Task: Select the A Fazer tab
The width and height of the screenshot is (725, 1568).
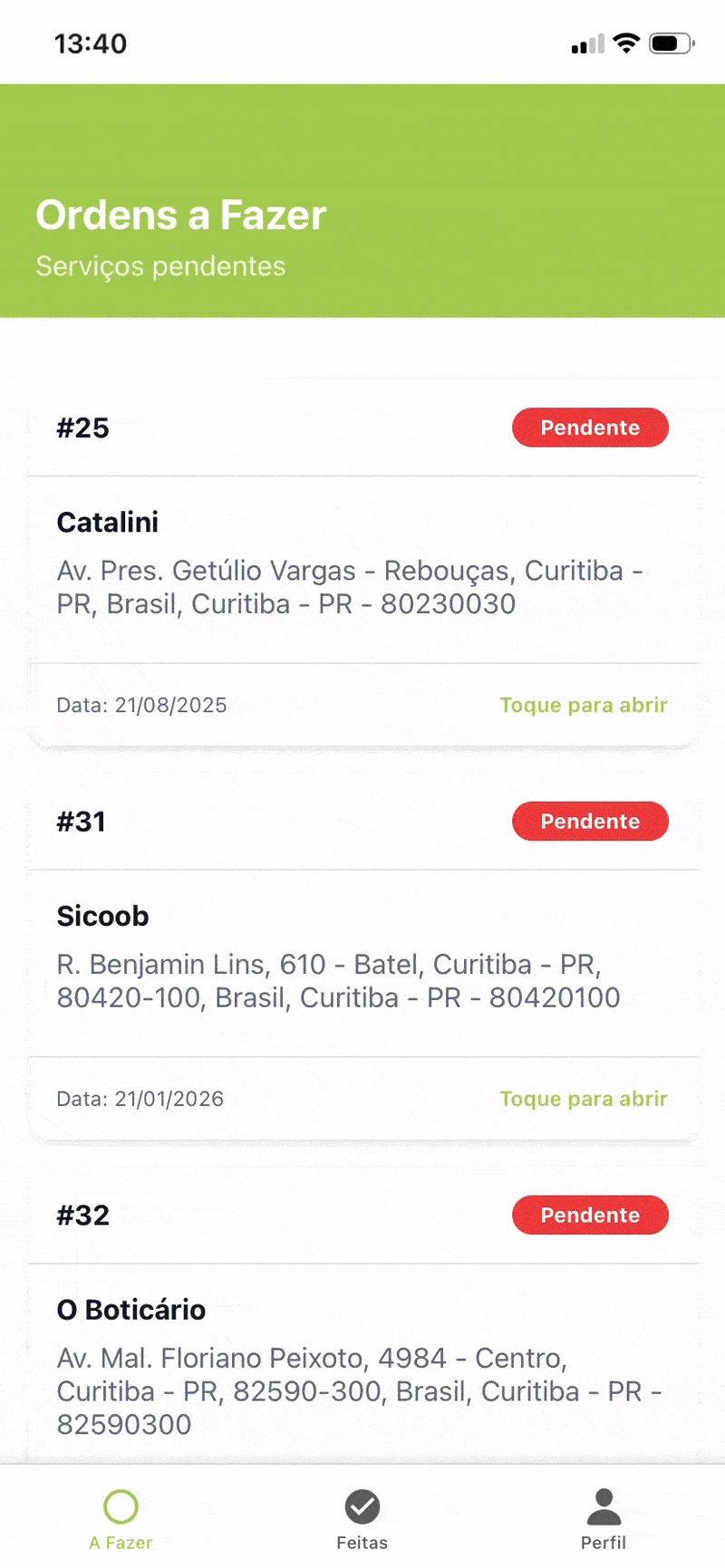Action: [x=121, y=1517]
